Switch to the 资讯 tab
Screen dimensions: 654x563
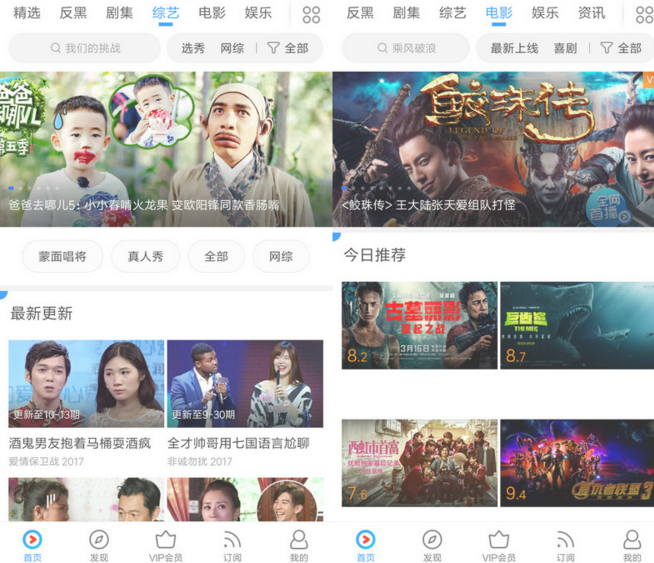591,13
